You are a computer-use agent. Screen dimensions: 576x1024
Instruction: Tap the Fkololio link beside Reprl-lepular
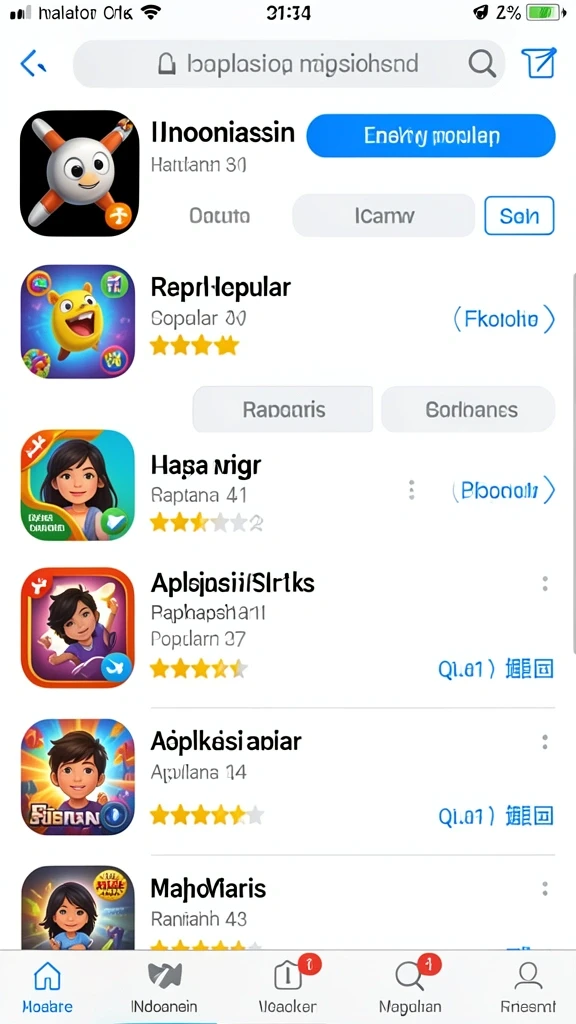tap(504, 319)
